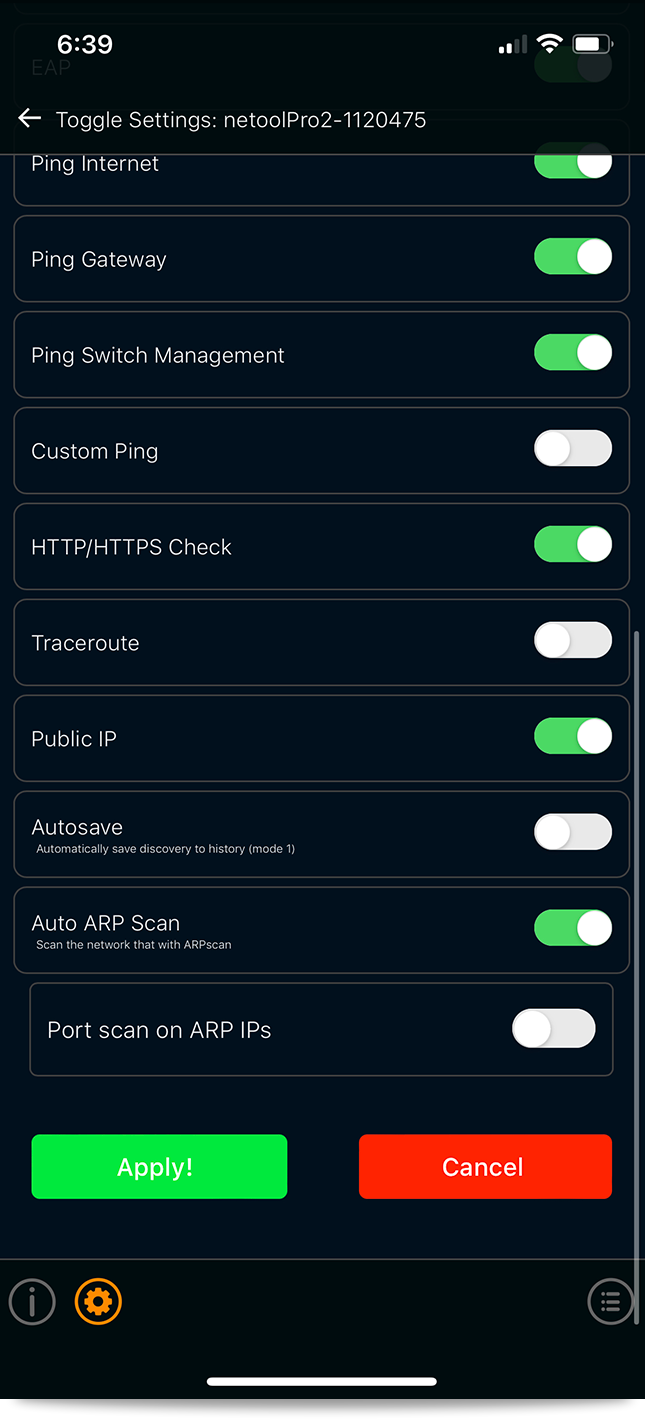Disable Ping Switch Management
Image resolution: width=645 pixels, height=1421 pixels.
tap(573, 353)
